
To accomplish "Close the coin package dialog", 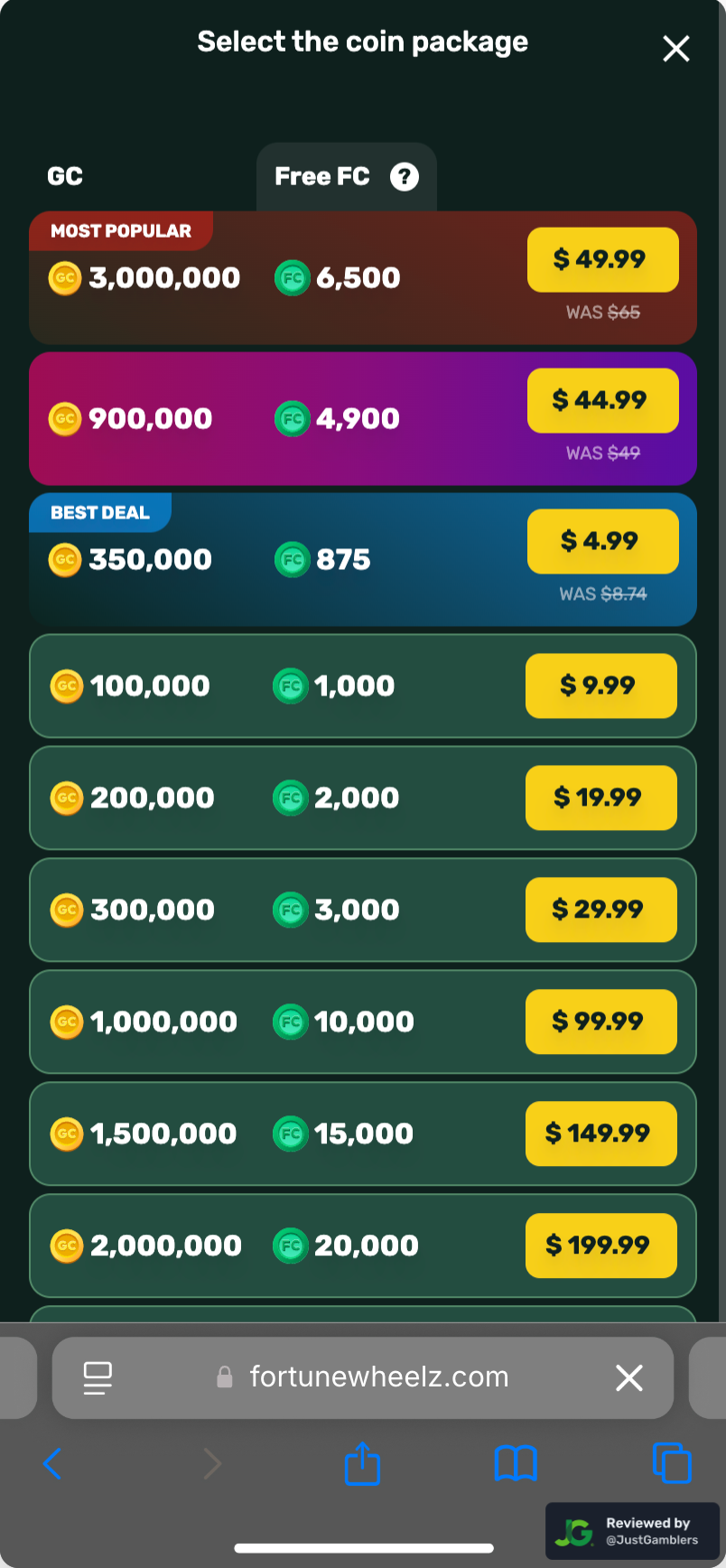I will [x=676, y=49].
